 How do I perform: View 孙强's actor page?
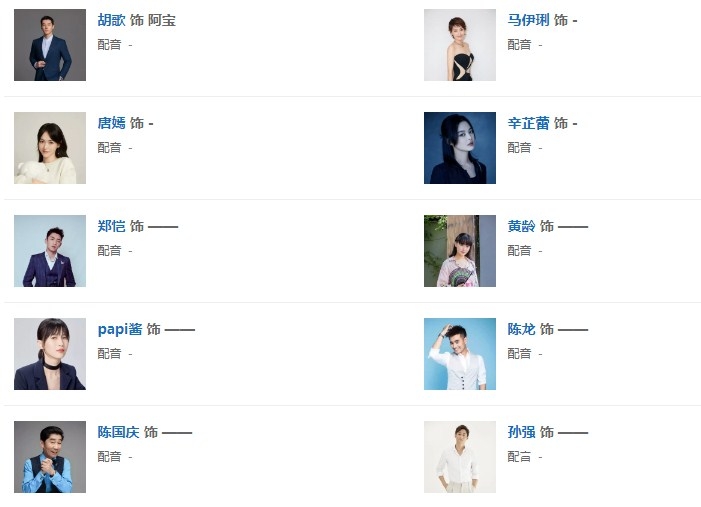click(521, 432)
